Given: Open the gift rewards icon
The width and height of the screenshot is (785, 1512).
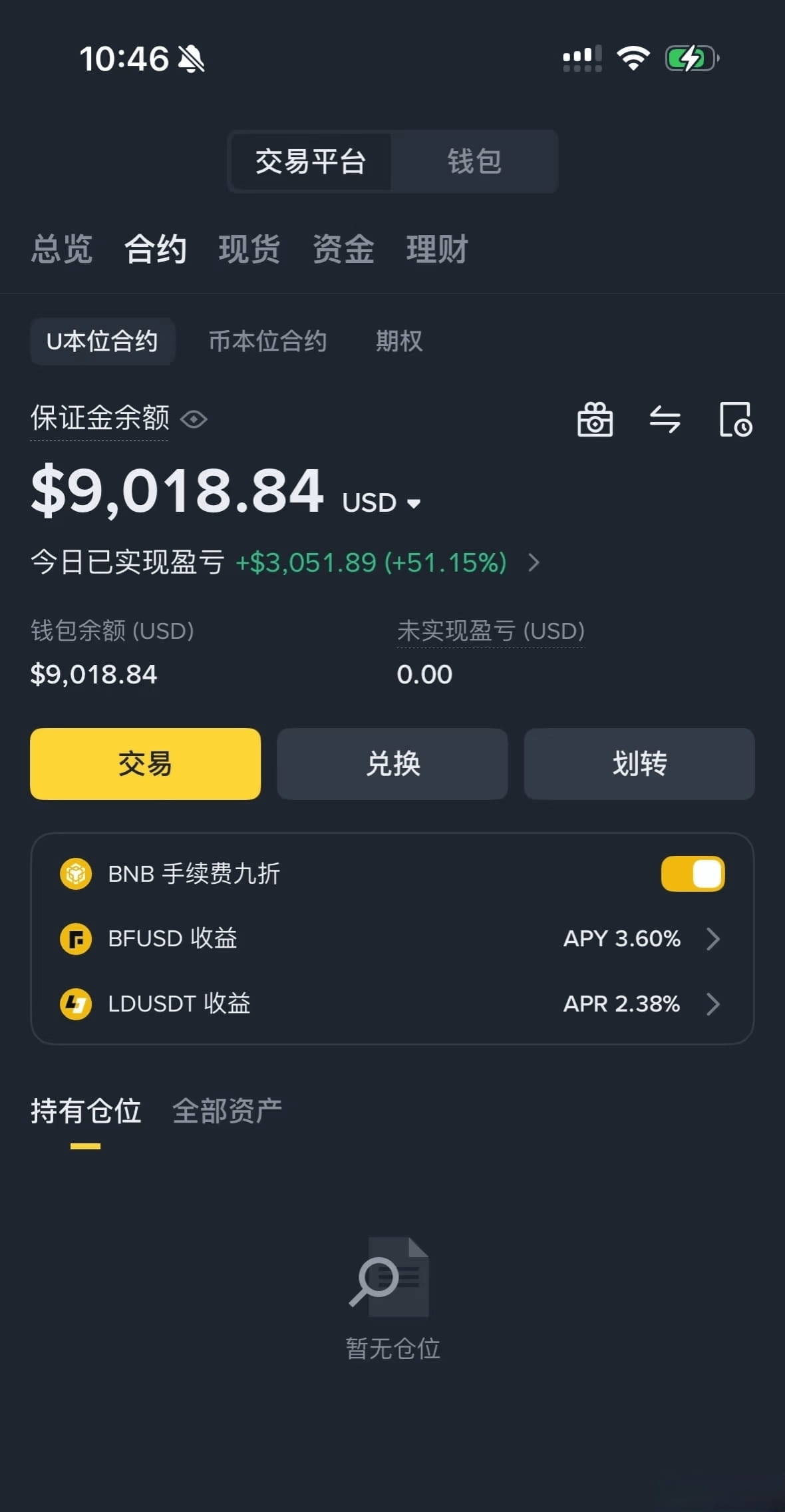Looking at the screenshot, I should [x=595, y=419].
